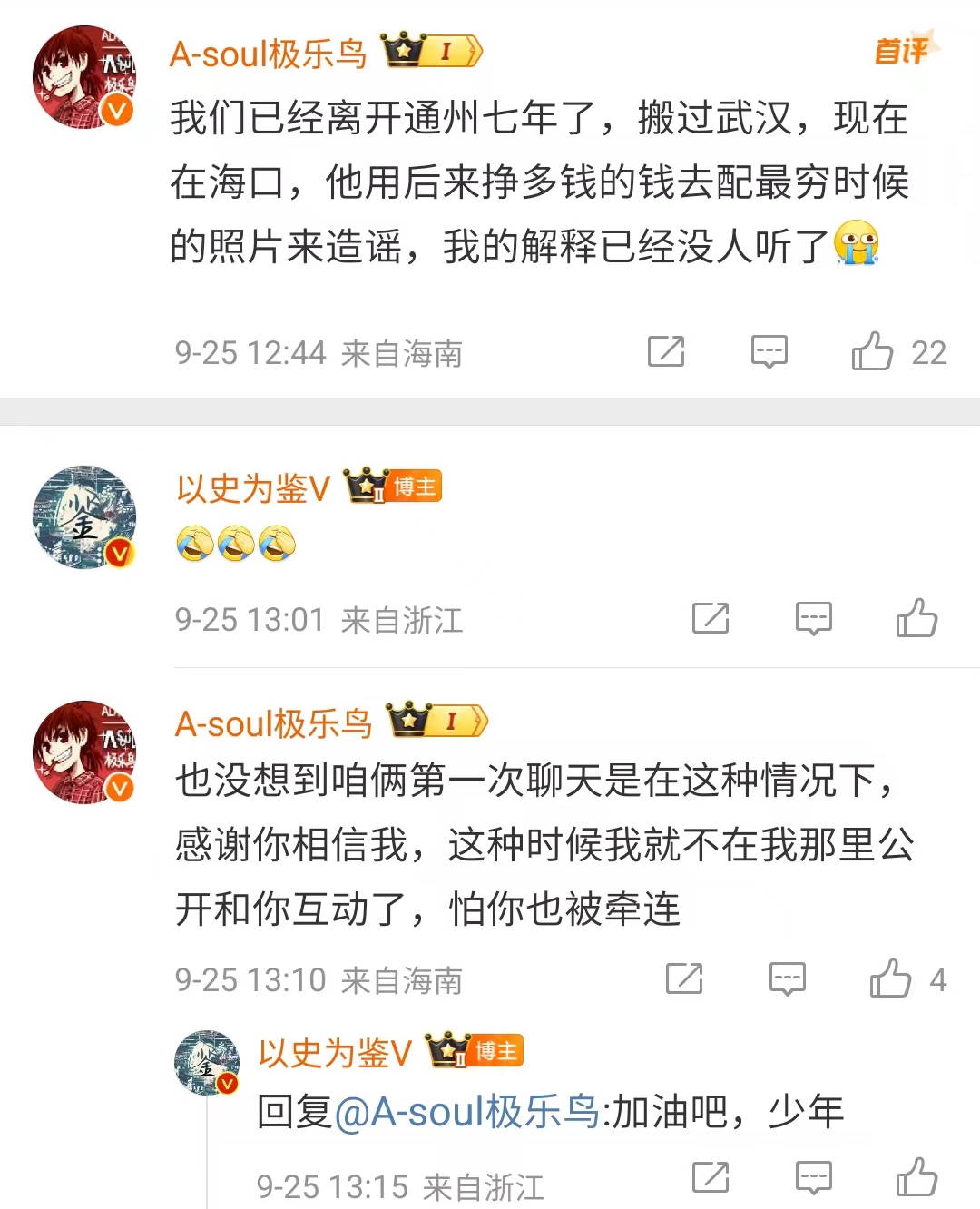Comment on the reply '加油吧，少年'

coord(813,1177)
